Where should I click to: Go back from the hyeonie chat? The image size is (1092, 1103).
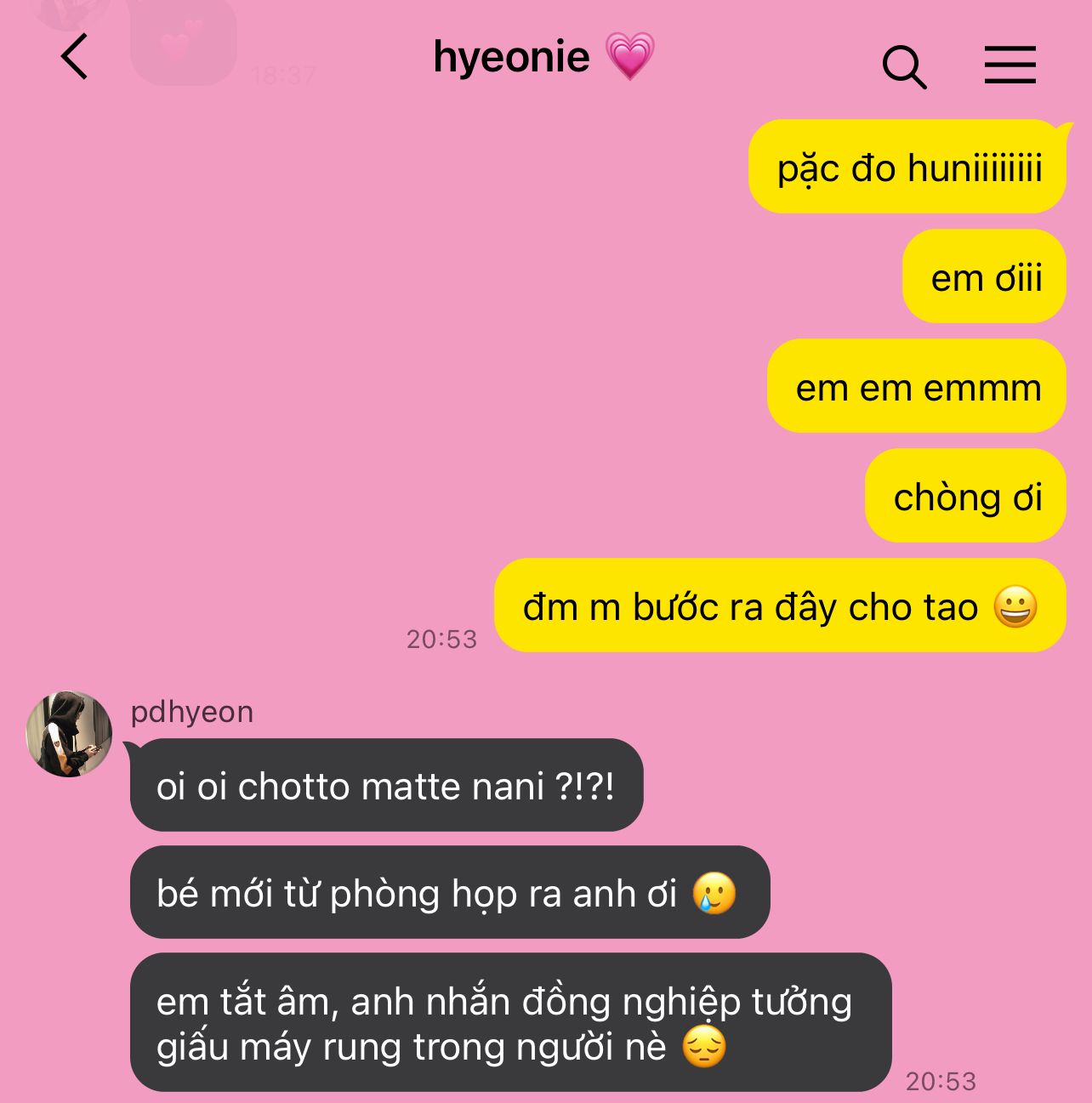(75, 57)
